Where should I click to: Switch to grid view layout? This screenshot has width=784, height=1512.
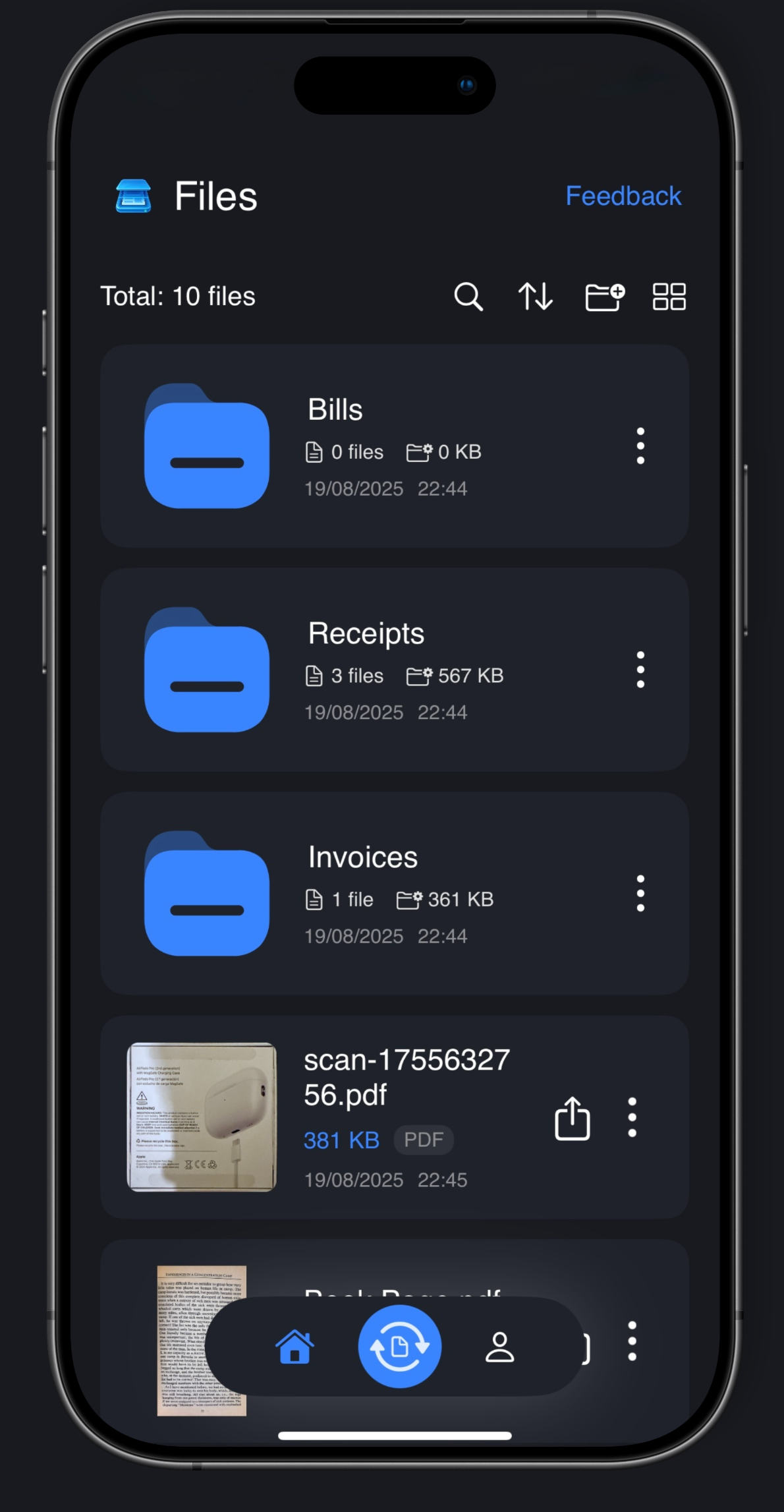pyautogui.click(x=669, y=297)
